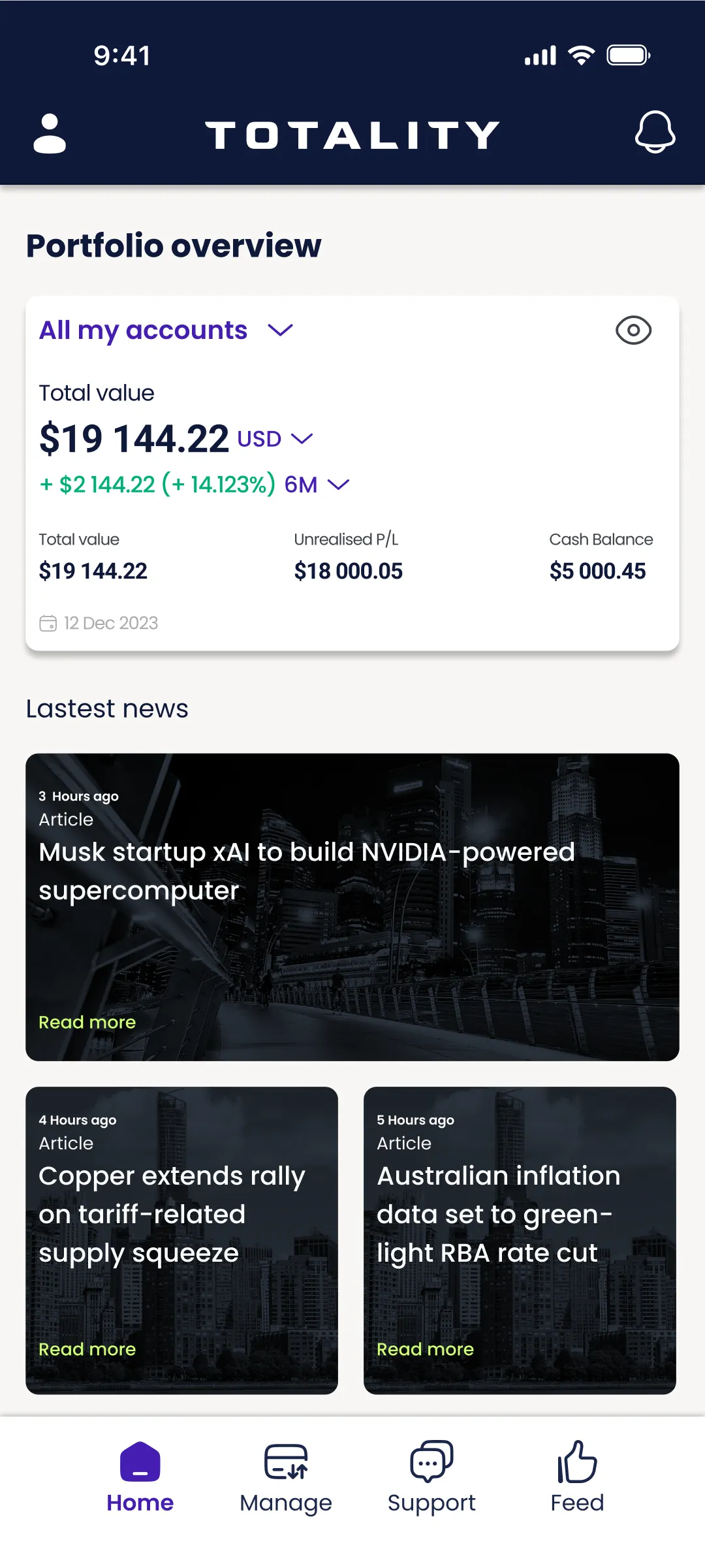Switch to the Support tab
This screenshot has height=1568, width=705.
(x=431, y=1479)
